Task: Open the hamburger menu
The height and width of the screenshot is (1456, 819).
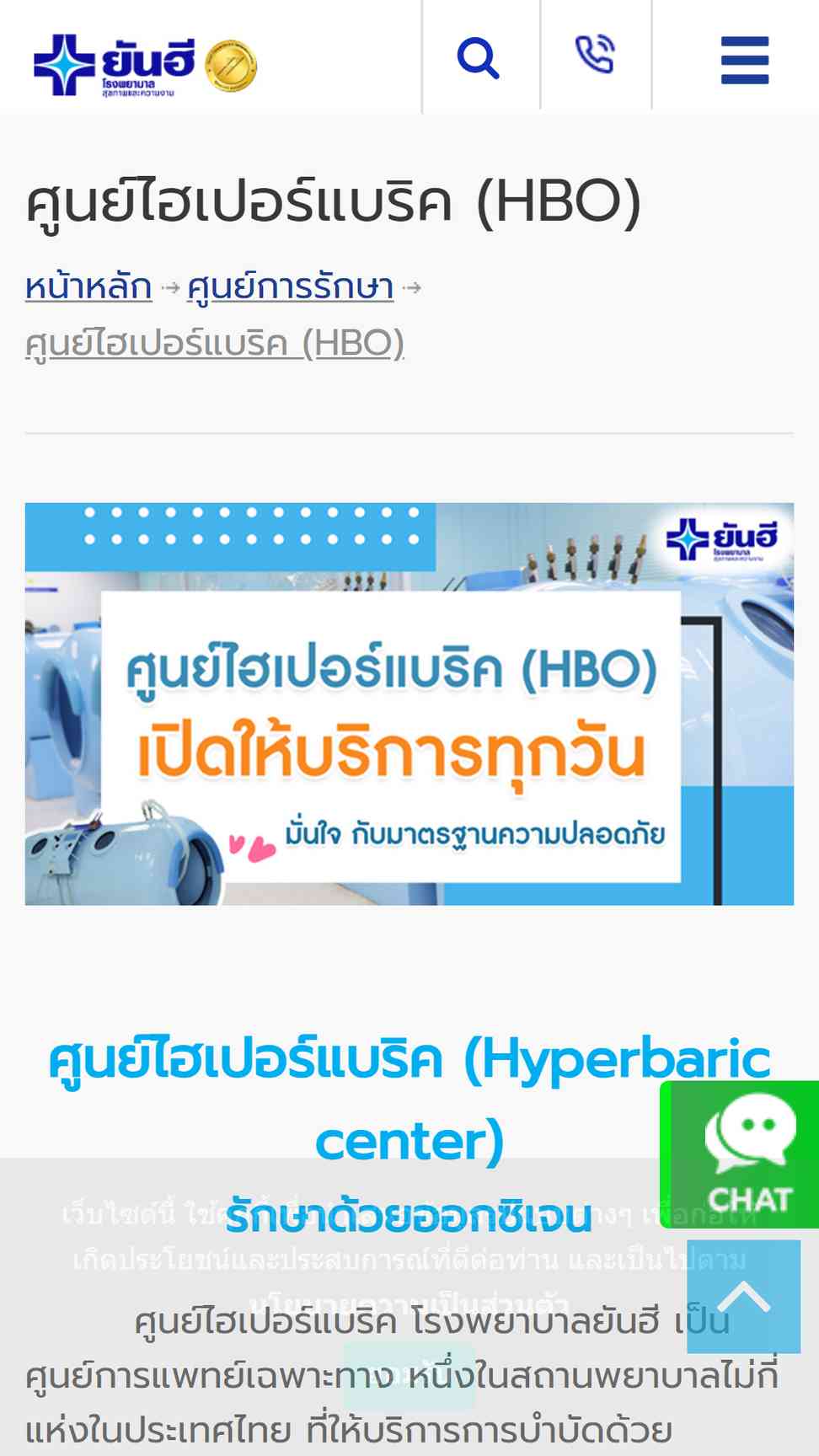Action: click(x=745, y=60)
